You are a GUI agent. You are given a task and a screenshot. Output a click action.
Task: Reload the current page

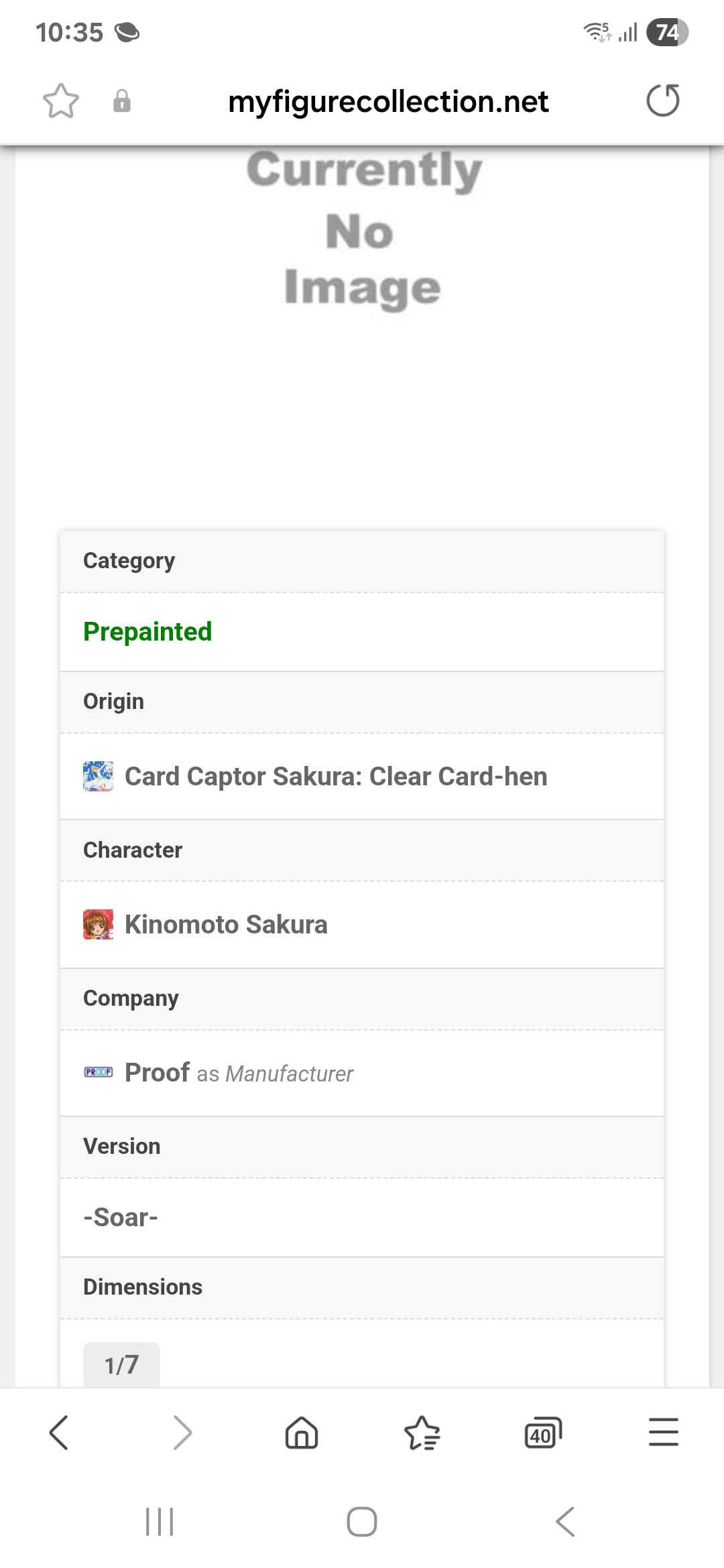click(x=663, y=101)
